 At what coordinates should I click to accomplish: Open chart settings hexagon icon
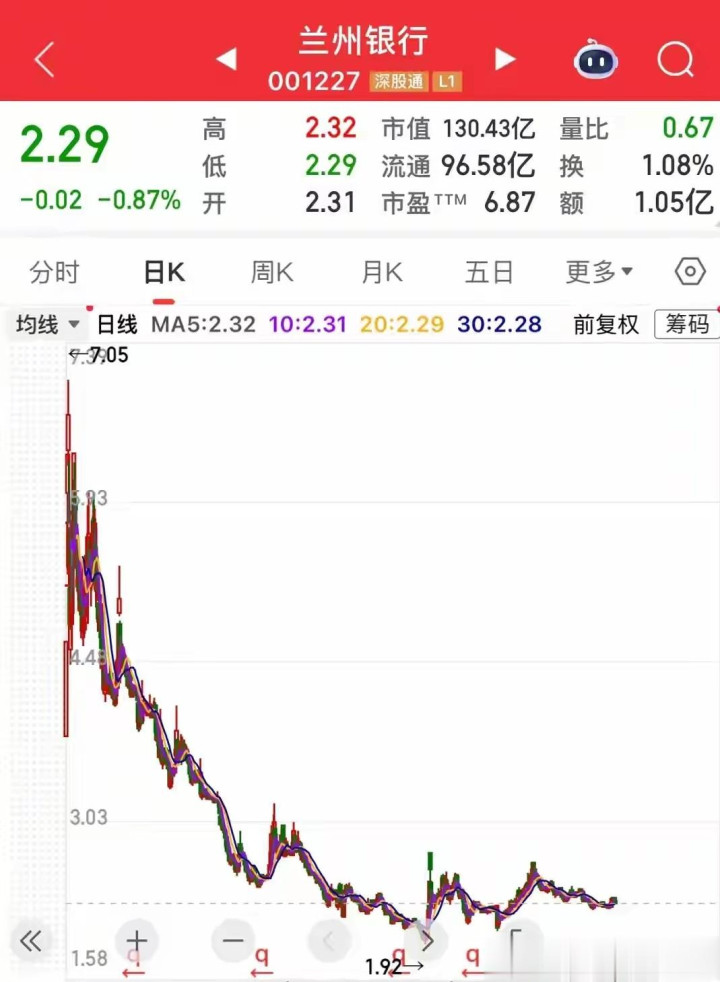tap(689, 272)
